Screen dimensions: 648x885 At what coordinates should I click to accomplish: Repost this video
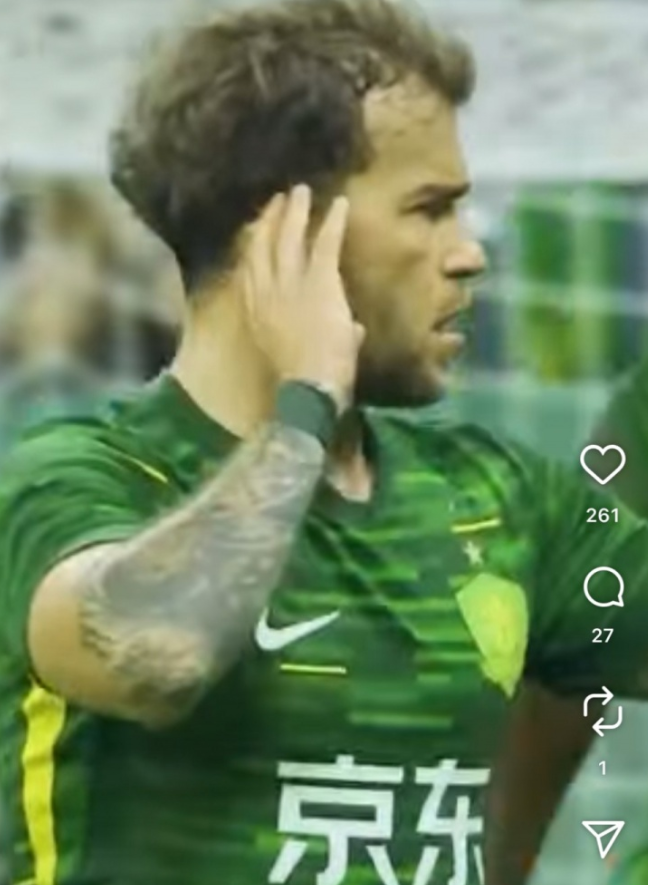(602, 711)
